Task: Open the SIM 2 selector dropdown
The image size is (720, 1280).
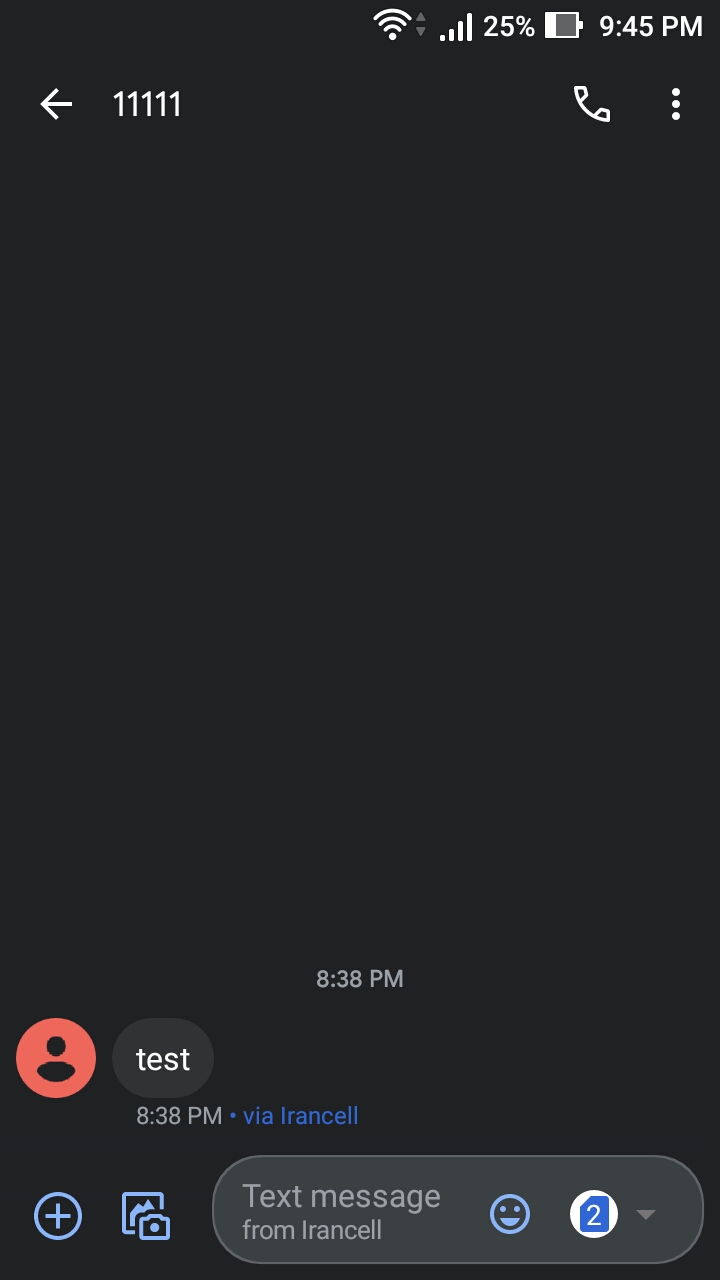Action: 614,1215
